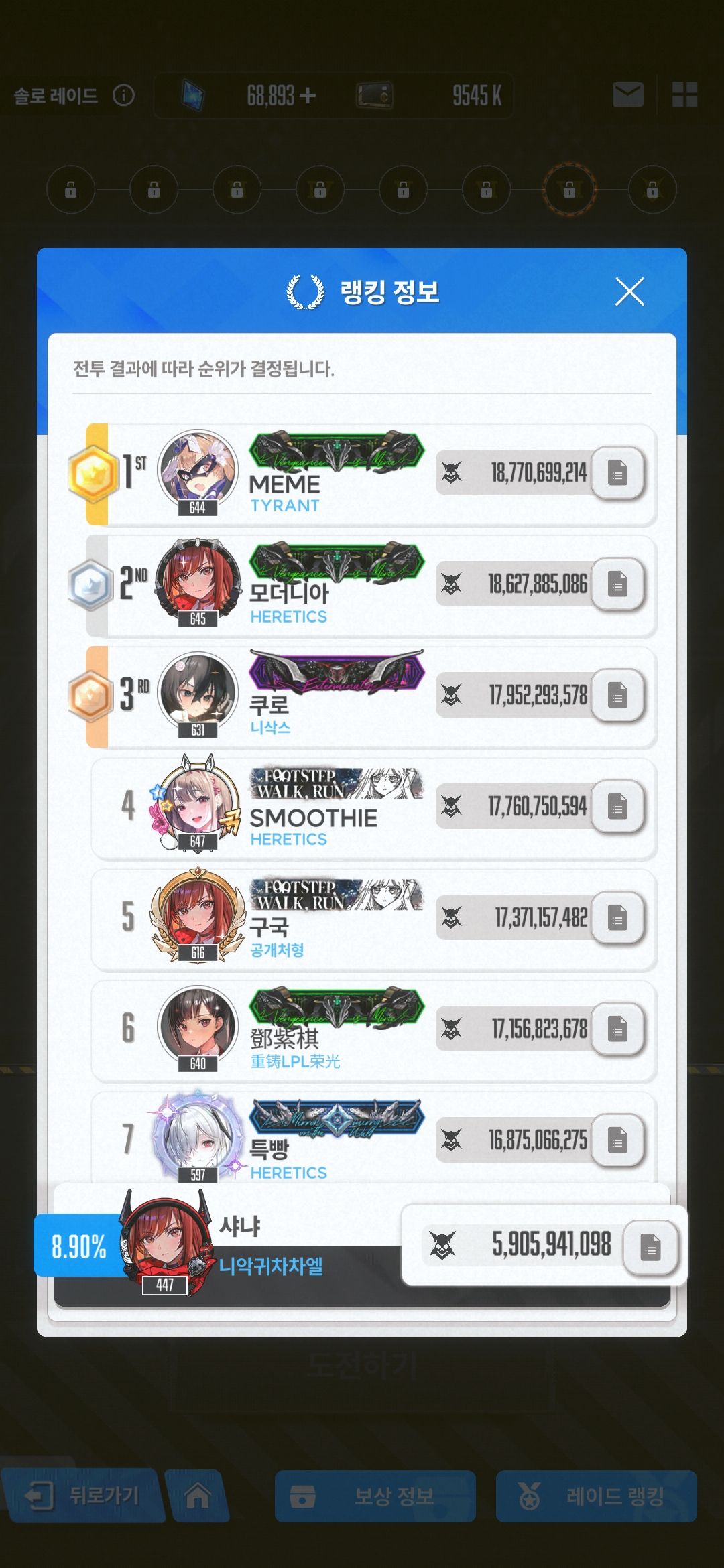View 모더디아's player profile avatar
This screenshot has height=1568, width=724.
[198, 580]
